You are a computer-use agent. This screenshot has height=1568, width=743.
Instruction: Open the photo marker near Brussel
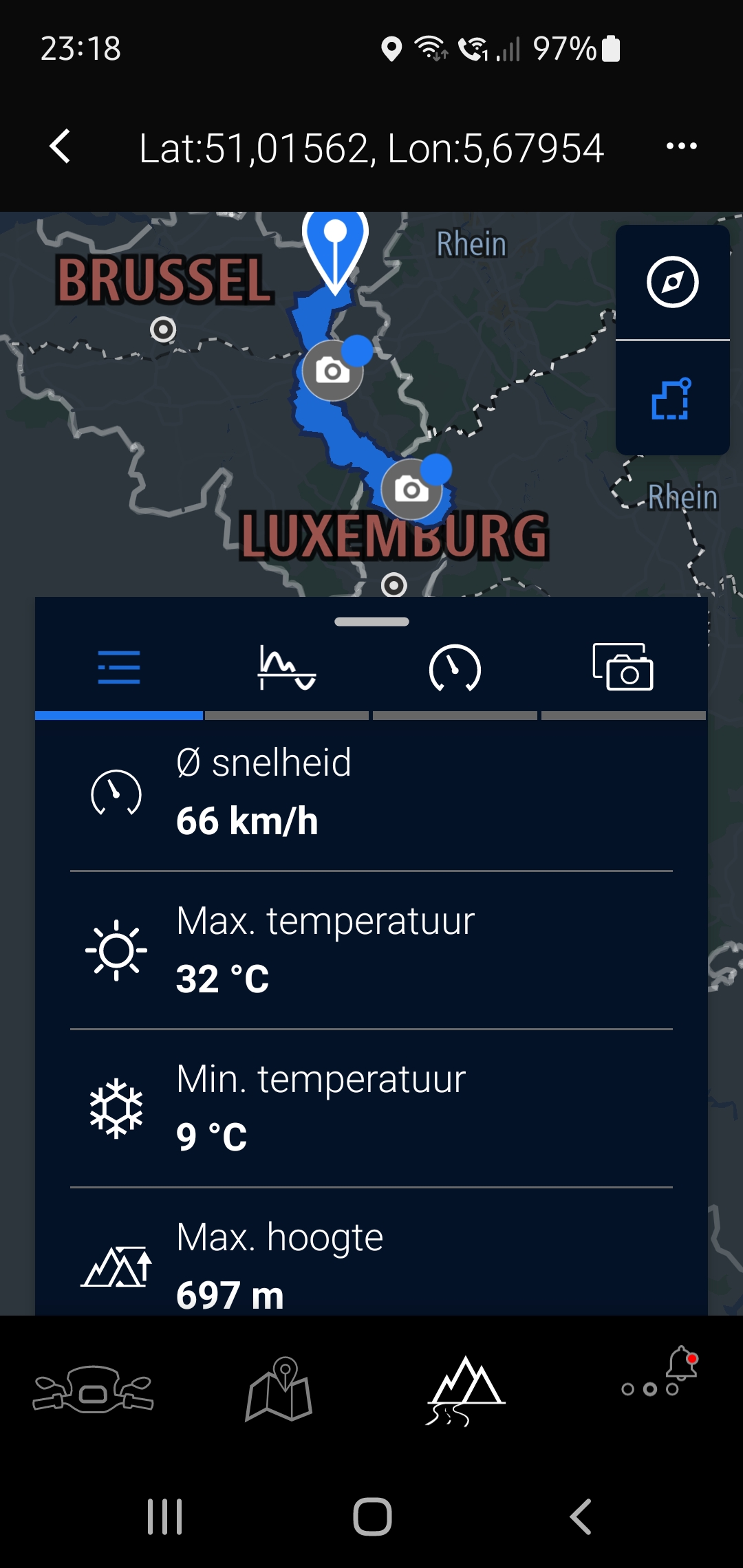[x=333, y=371]
